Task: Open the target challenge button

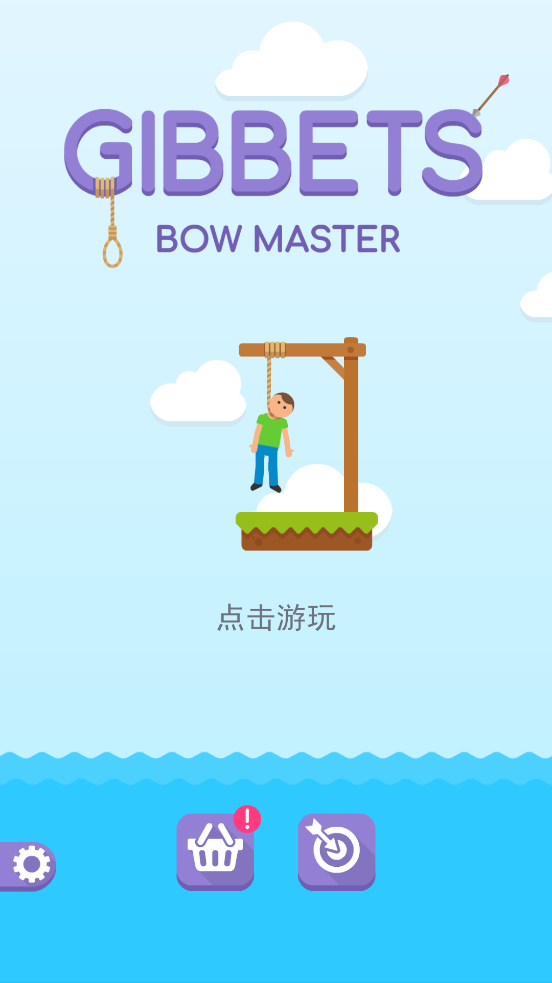Action: pos(336,852)
